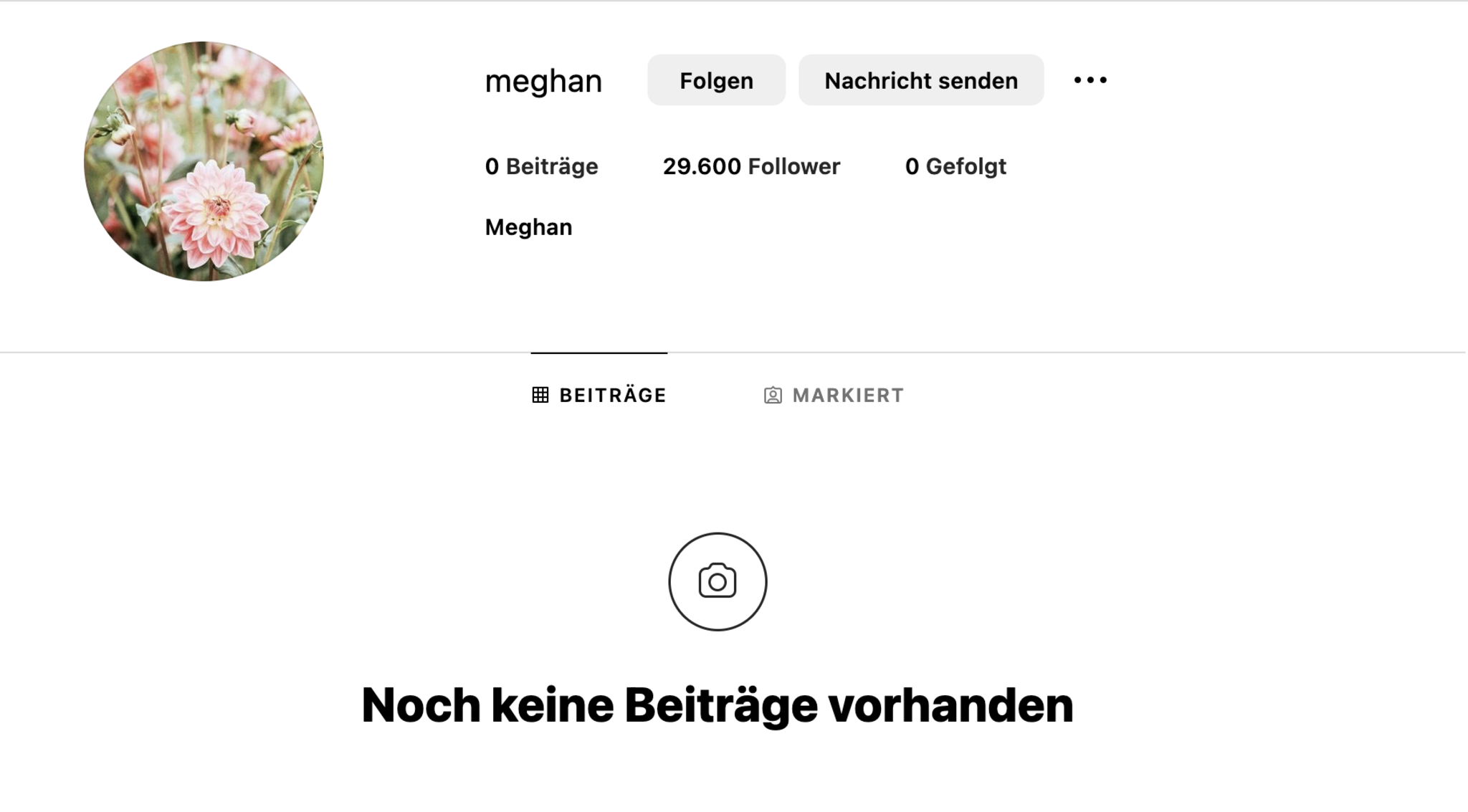
Task: Select the Beiträge tab
Action: [599, 395]
